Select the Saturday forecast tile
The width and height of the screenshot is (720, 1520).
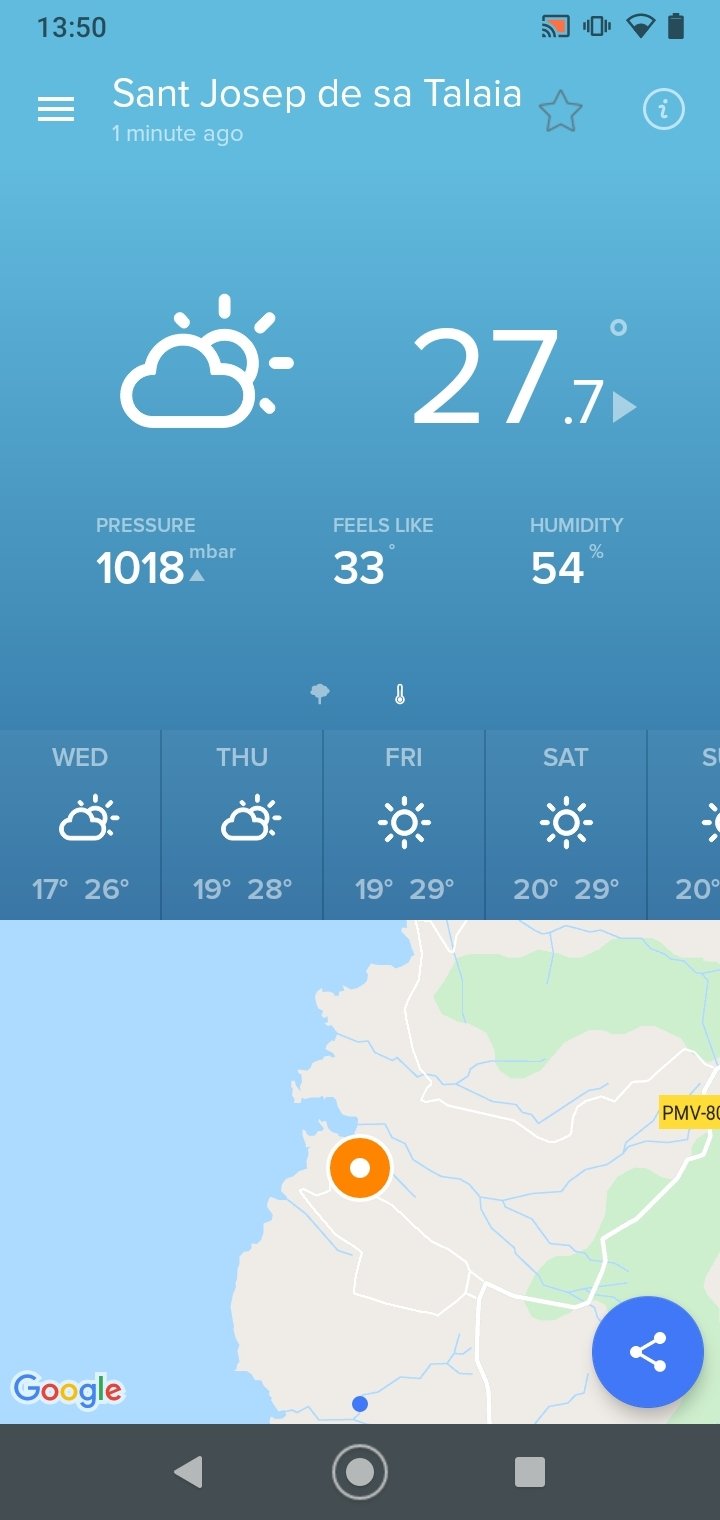click(566, 825)
